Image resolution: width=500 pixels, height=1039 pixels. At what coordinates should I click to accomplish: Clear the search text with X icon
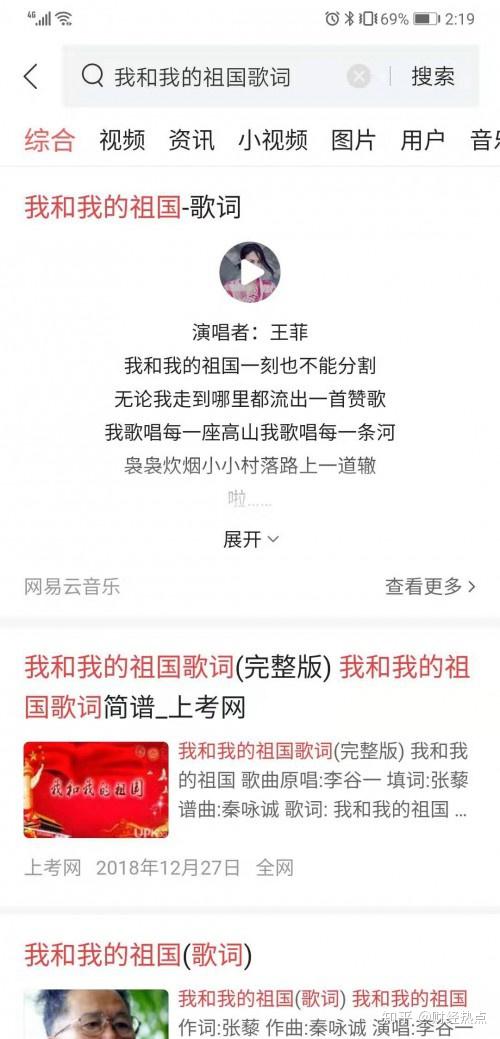point(358,77)
